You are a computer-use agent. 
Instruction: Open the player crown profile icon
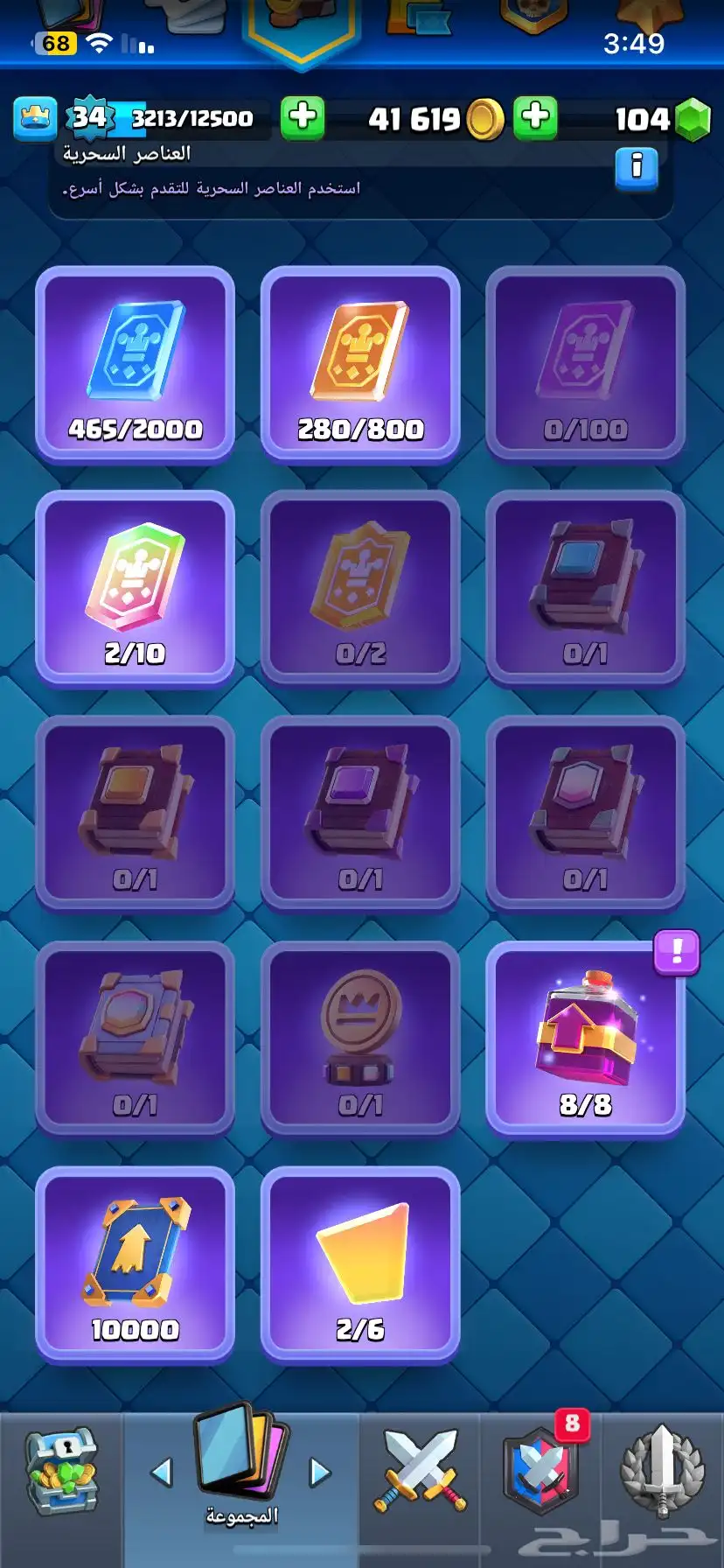pyautogui.click(x=35, y=118)
